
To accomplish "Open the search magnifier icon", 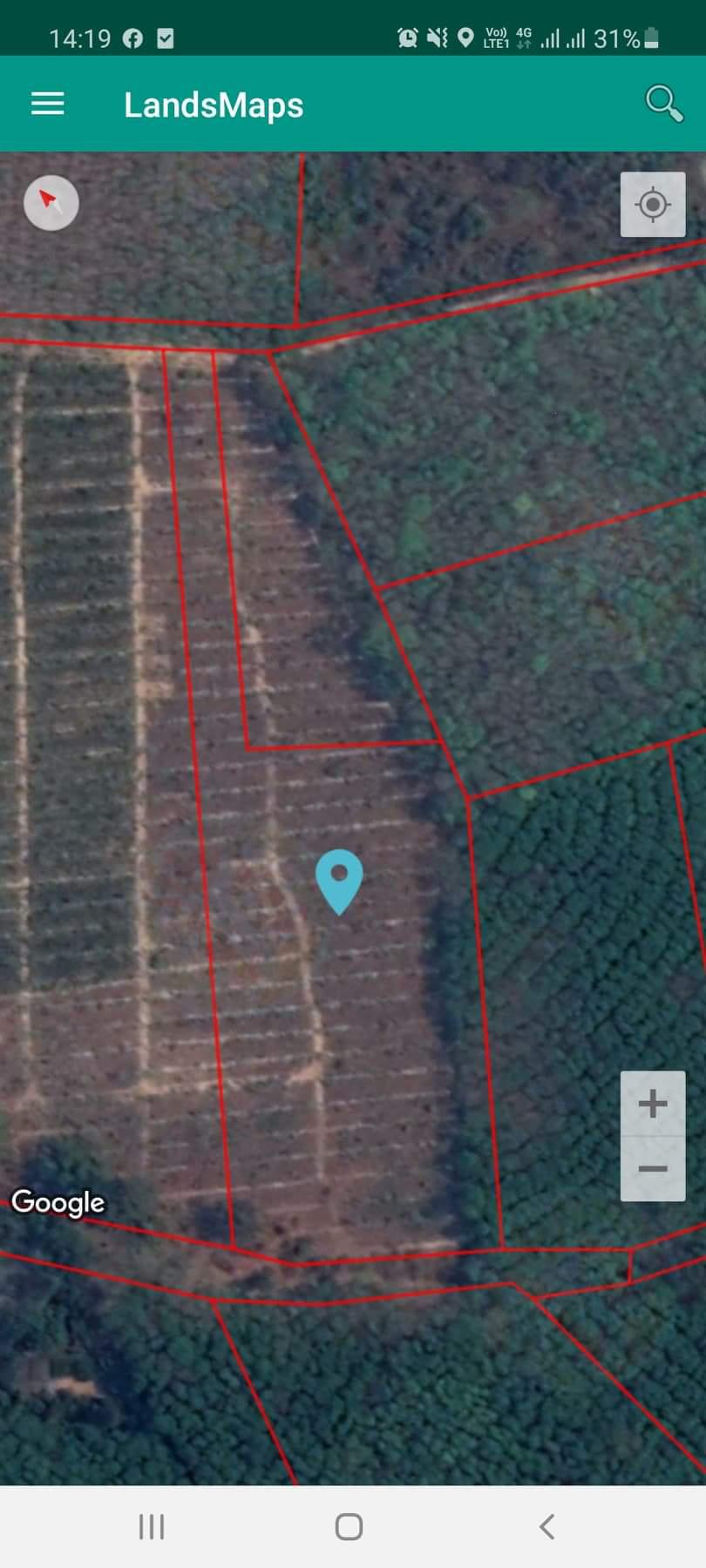I will pos(663,105).
